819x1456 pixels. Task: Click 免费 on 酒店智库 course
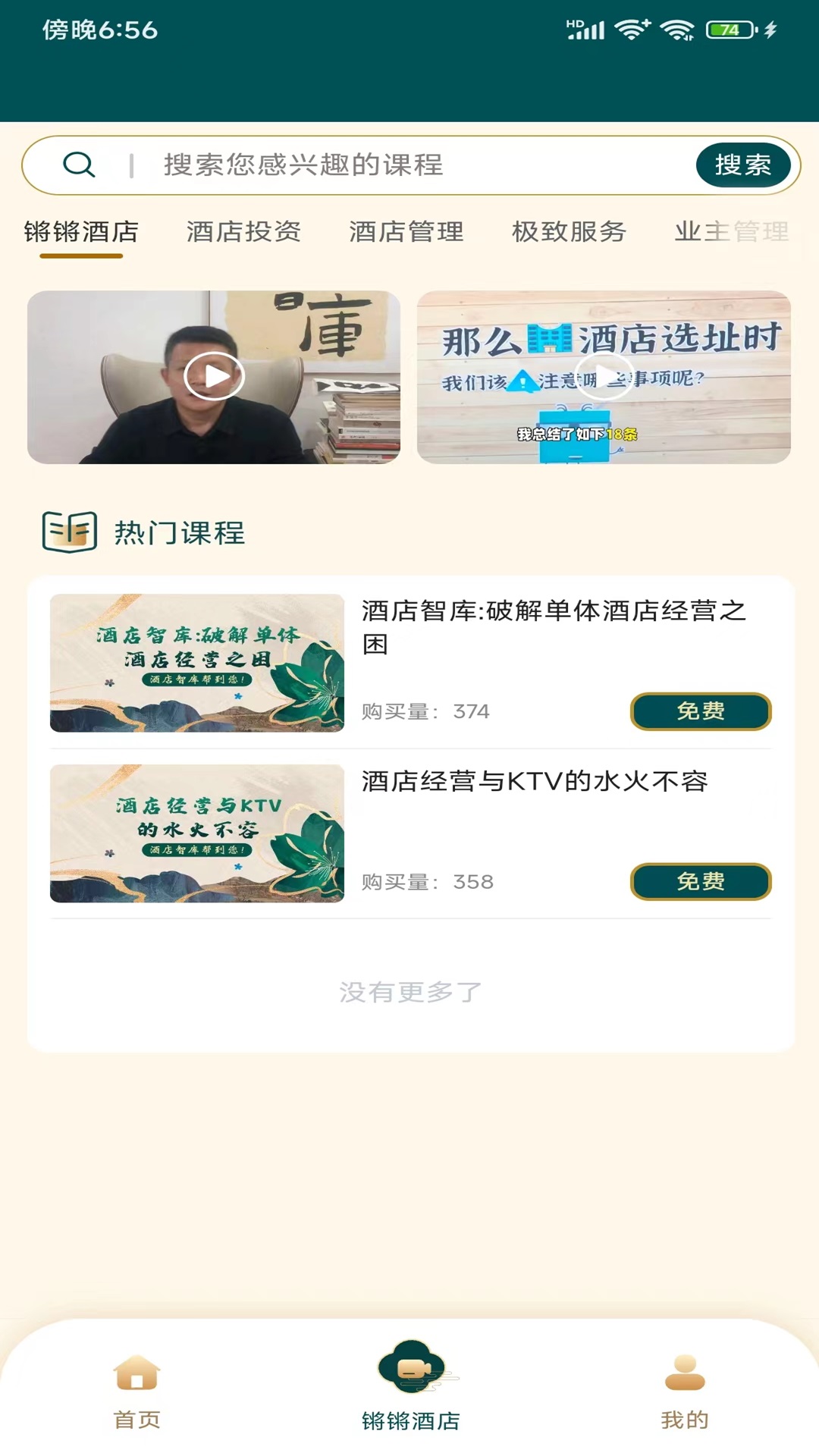point(700,711)
